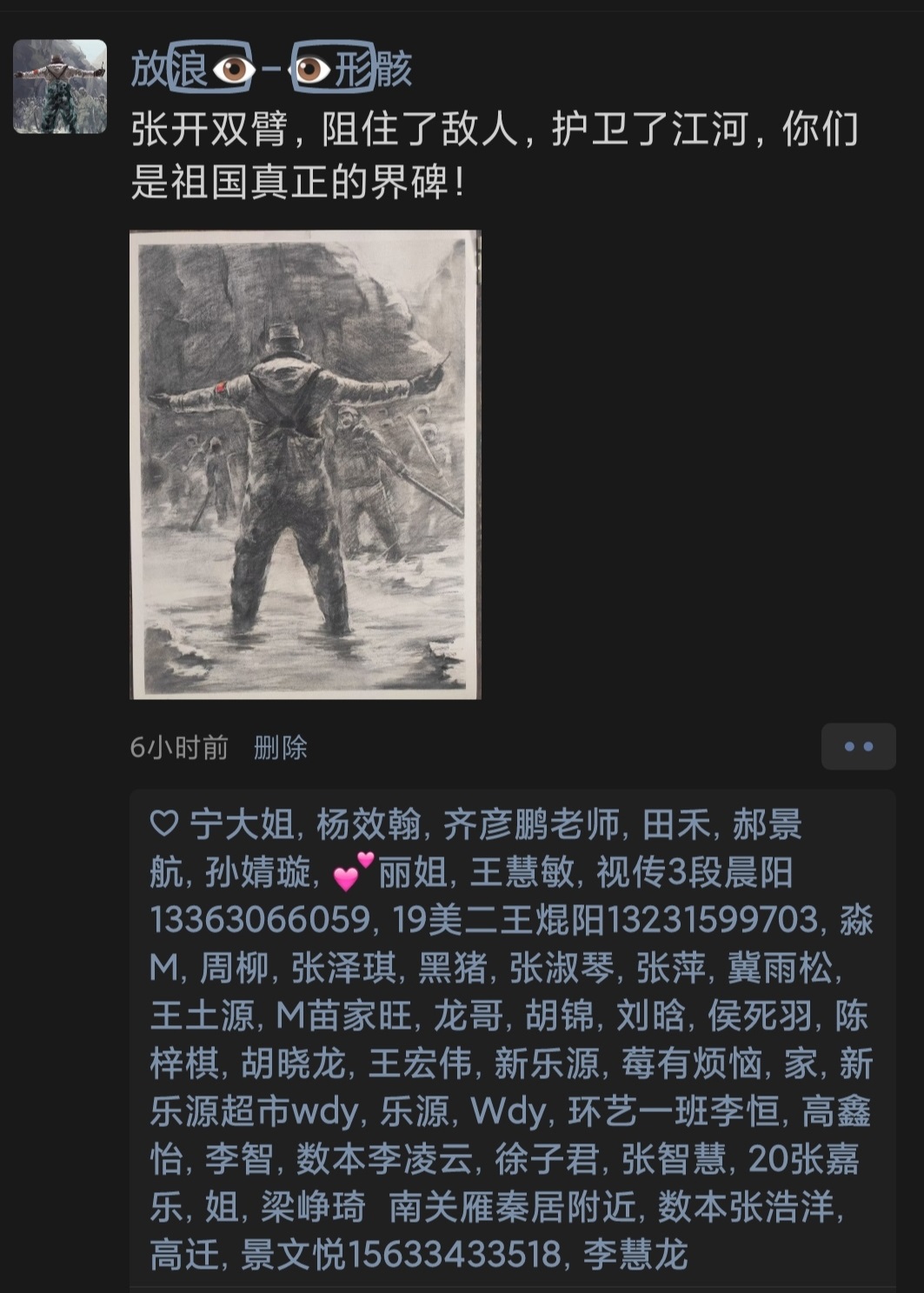Open liker 王慧敏's profile
Image resolution: width=924 pixels, height=1293 pixels.
point(522,872)
